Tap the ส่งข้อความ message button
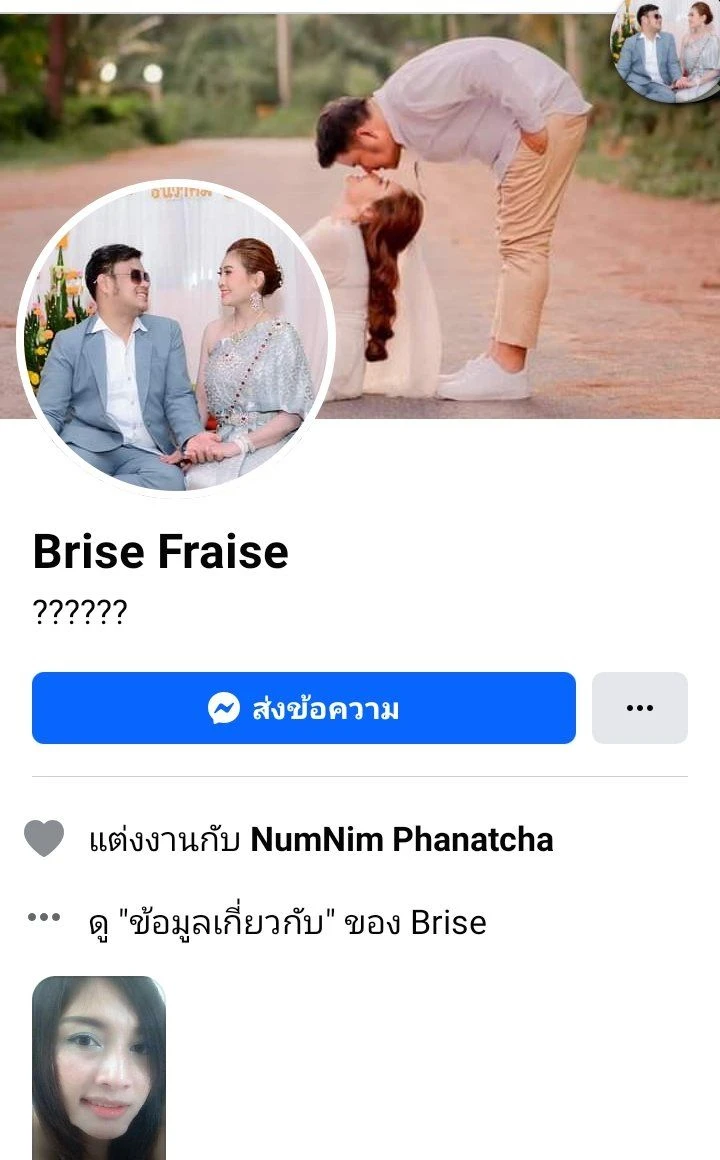 click(303, 708)
